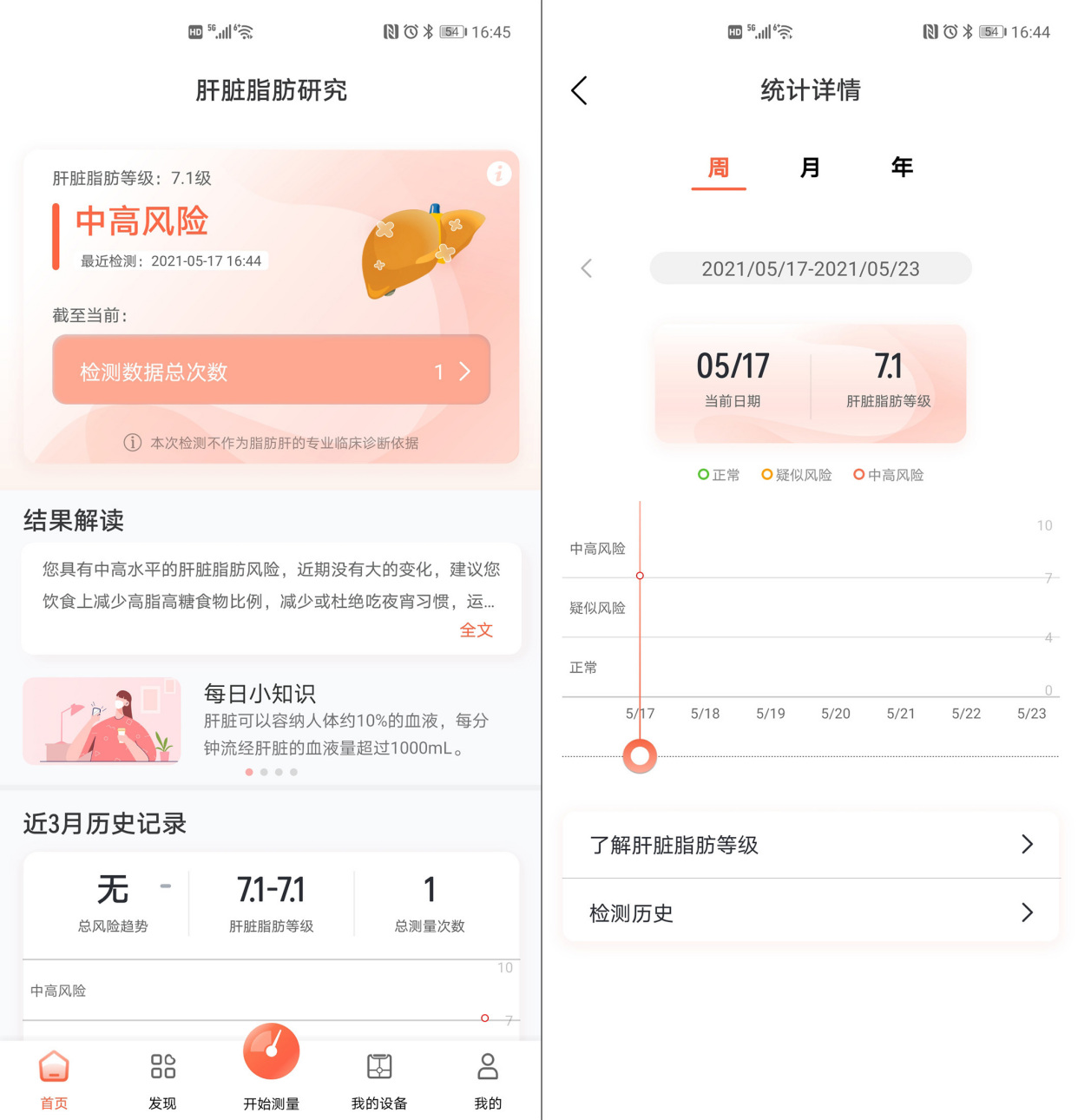Image resolution: width=1078 pixels, height=1120 pixels.
Task: Expand the full text via 全文
Action: point(476,630)
